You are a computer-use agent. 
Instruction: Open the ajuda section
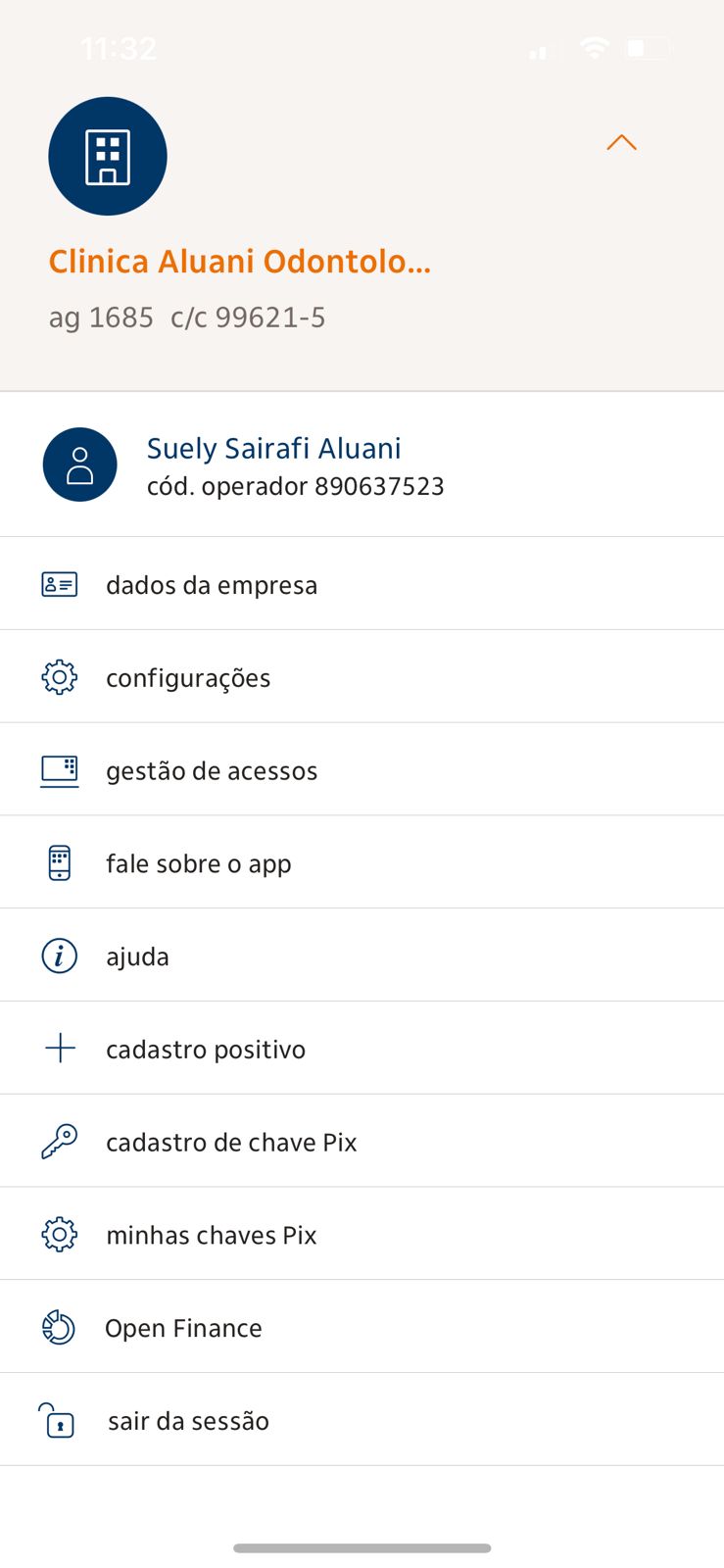(138, 956)
